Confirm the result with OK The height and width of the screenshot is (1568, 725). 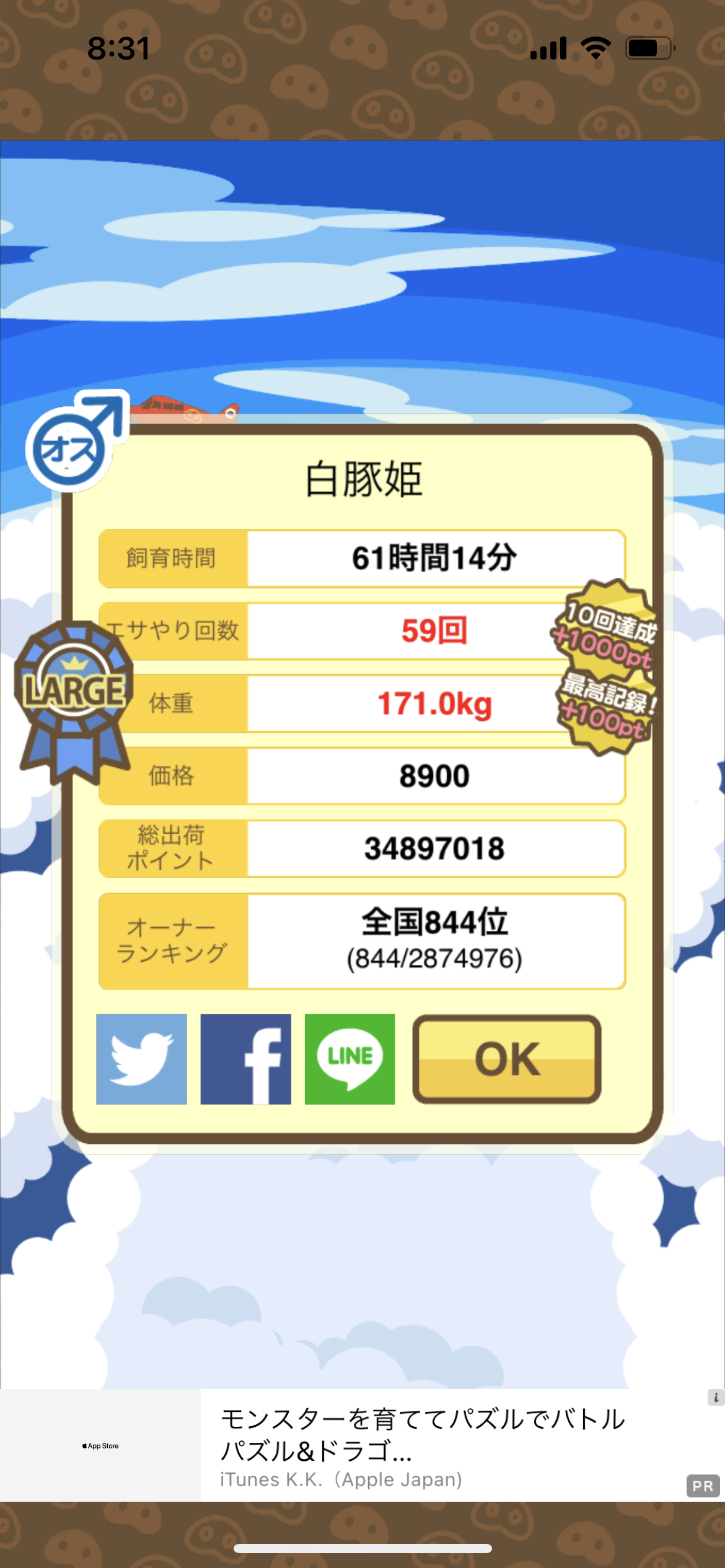tap(507, 1058)
